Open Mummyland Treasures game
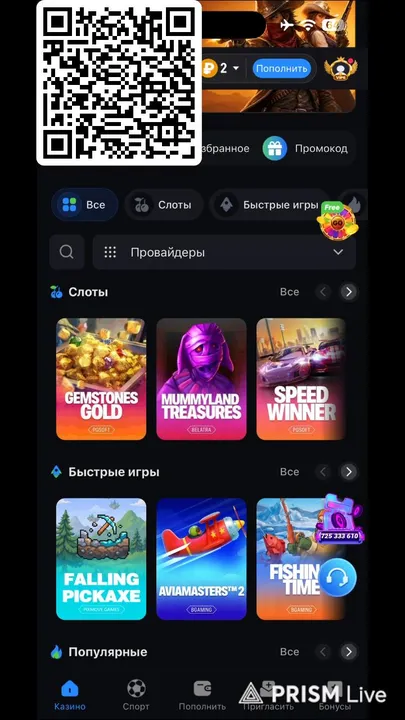The height and width of the screenshot is (720, 405). tap(201, 379)
